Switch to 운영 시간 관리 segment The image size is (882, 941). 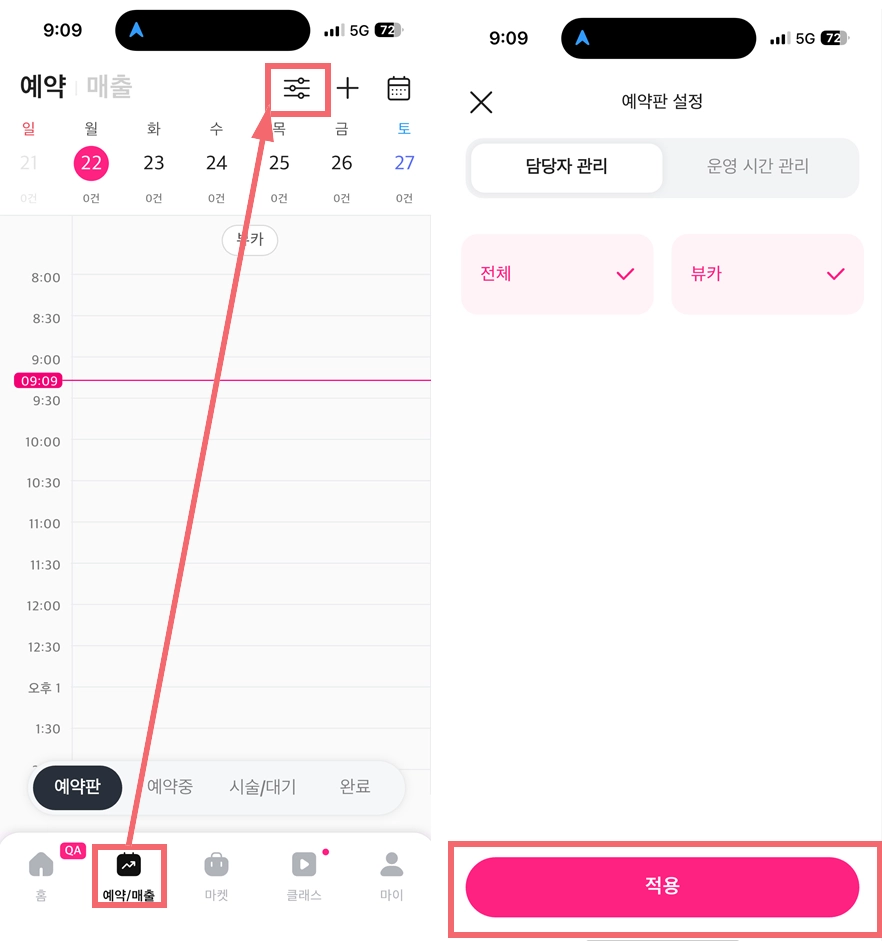(758, 167)
